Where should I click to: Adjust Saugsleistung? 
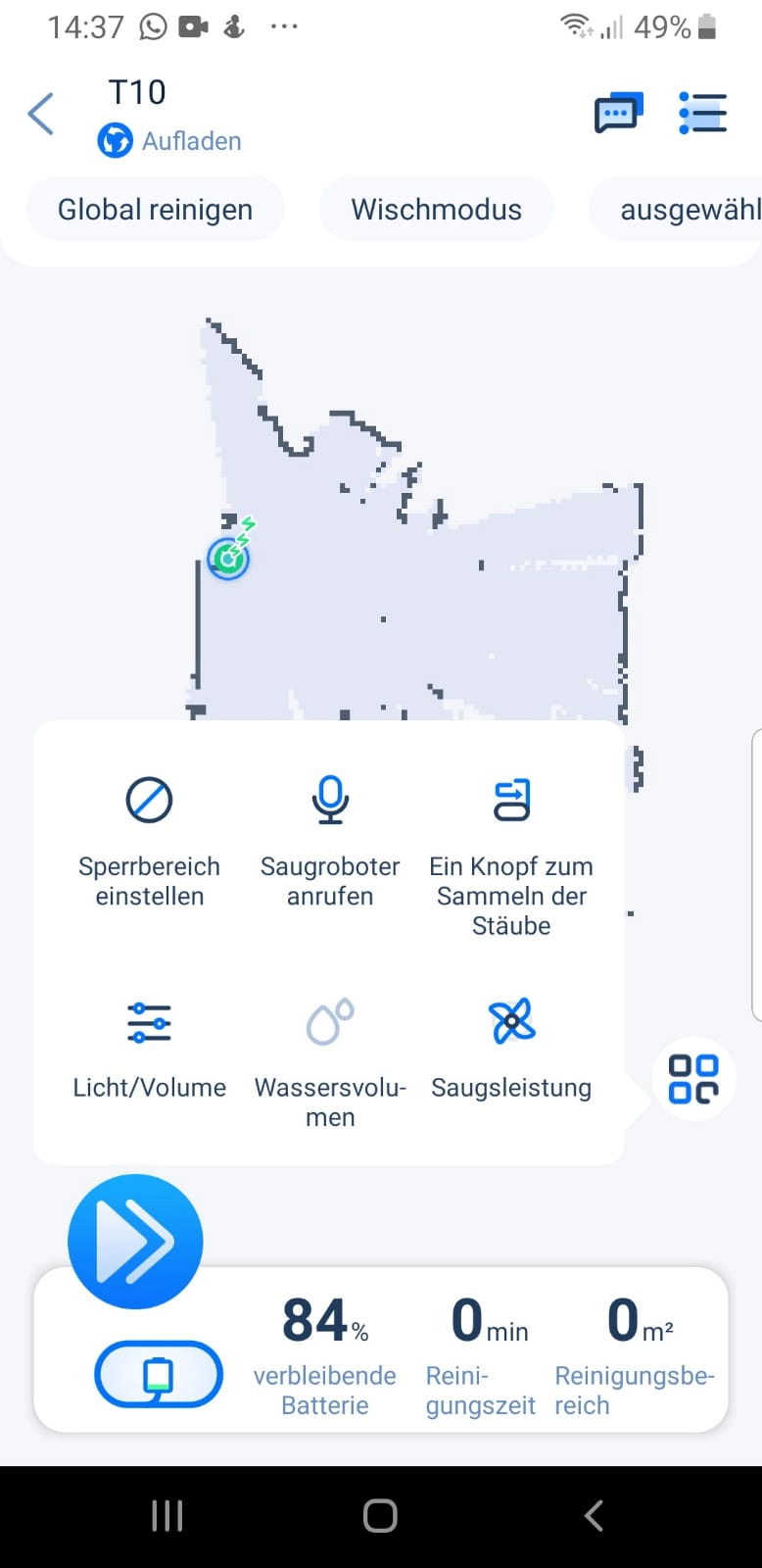(511, 1048)
